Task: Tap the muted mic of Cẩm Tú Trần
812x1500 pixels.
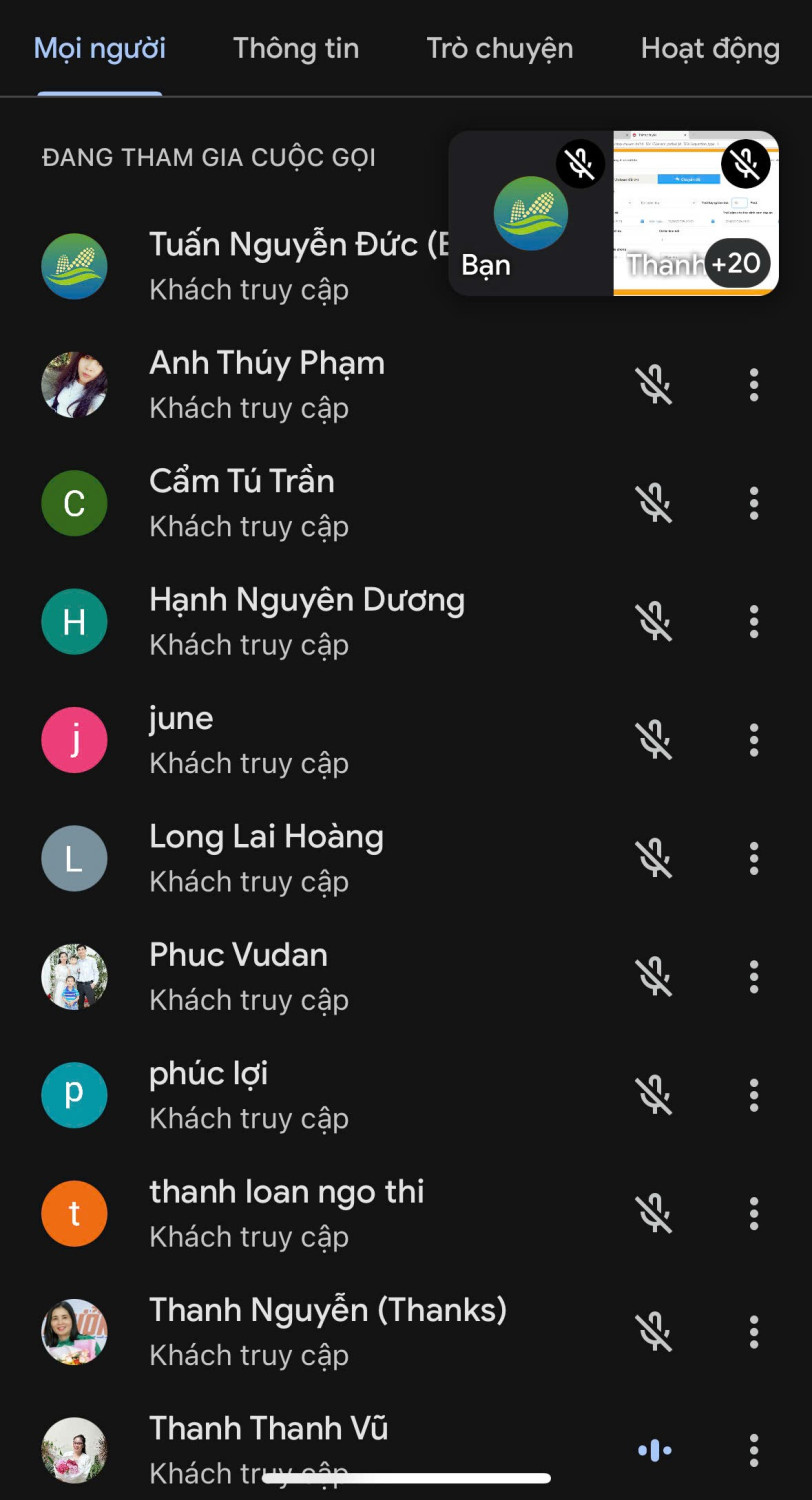Action: click(654, 503)
